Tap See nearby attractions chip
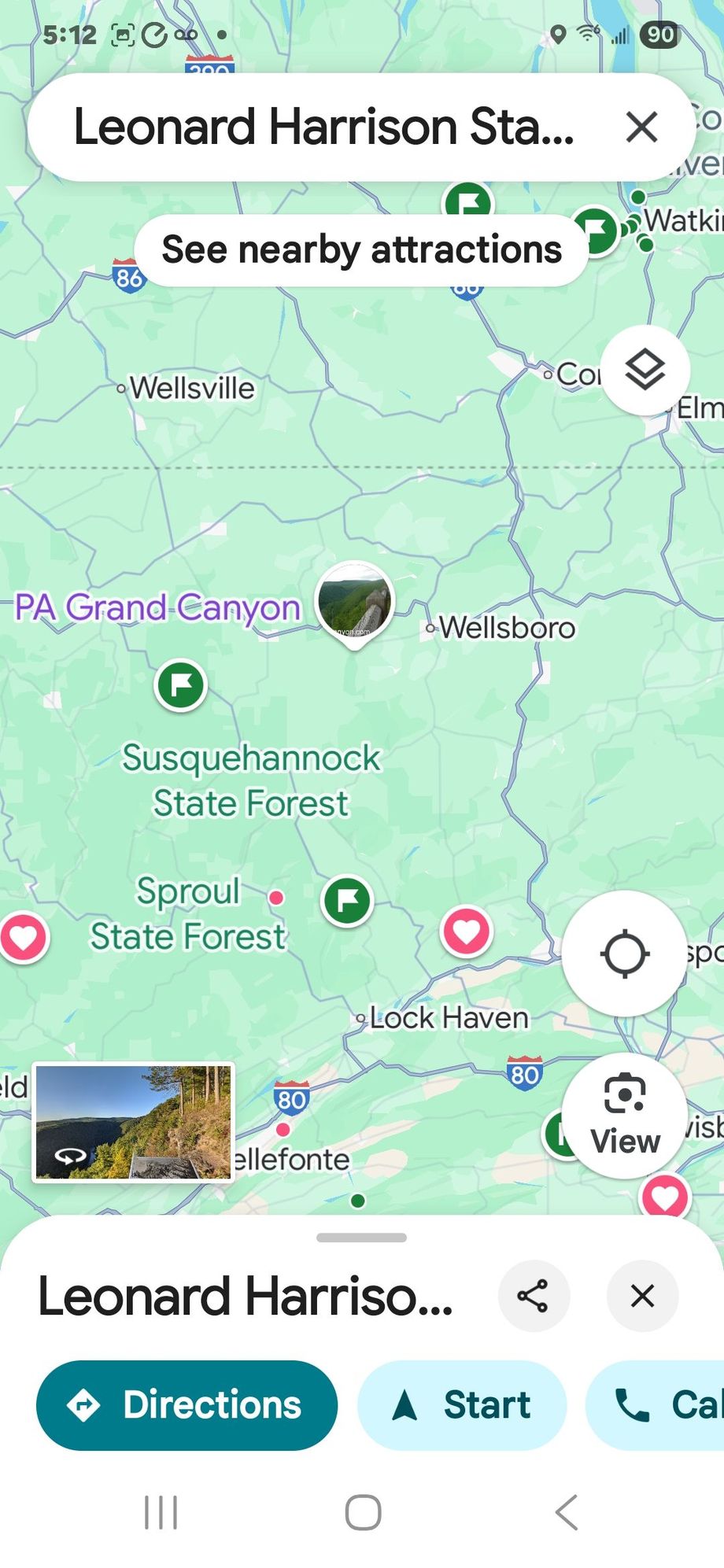 (361, 249)
